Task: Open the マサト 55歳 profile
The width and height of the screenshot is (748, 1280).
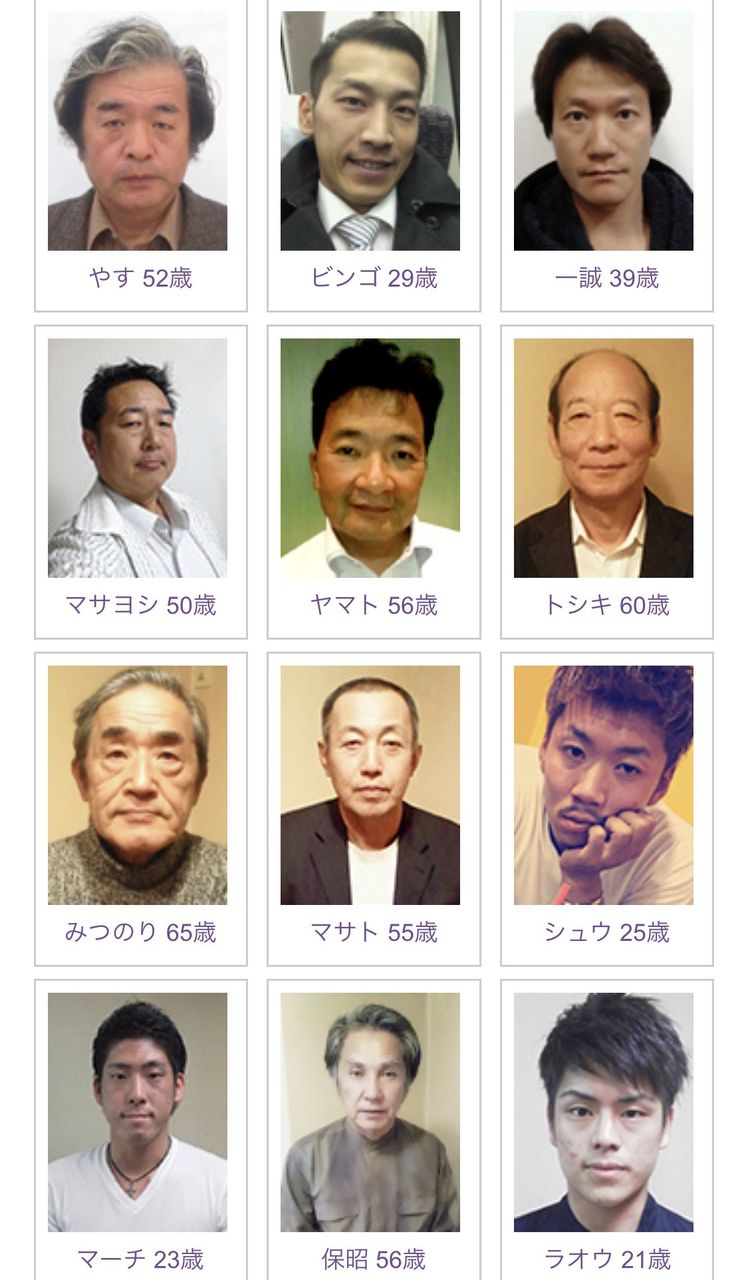Action: [374, 809]
